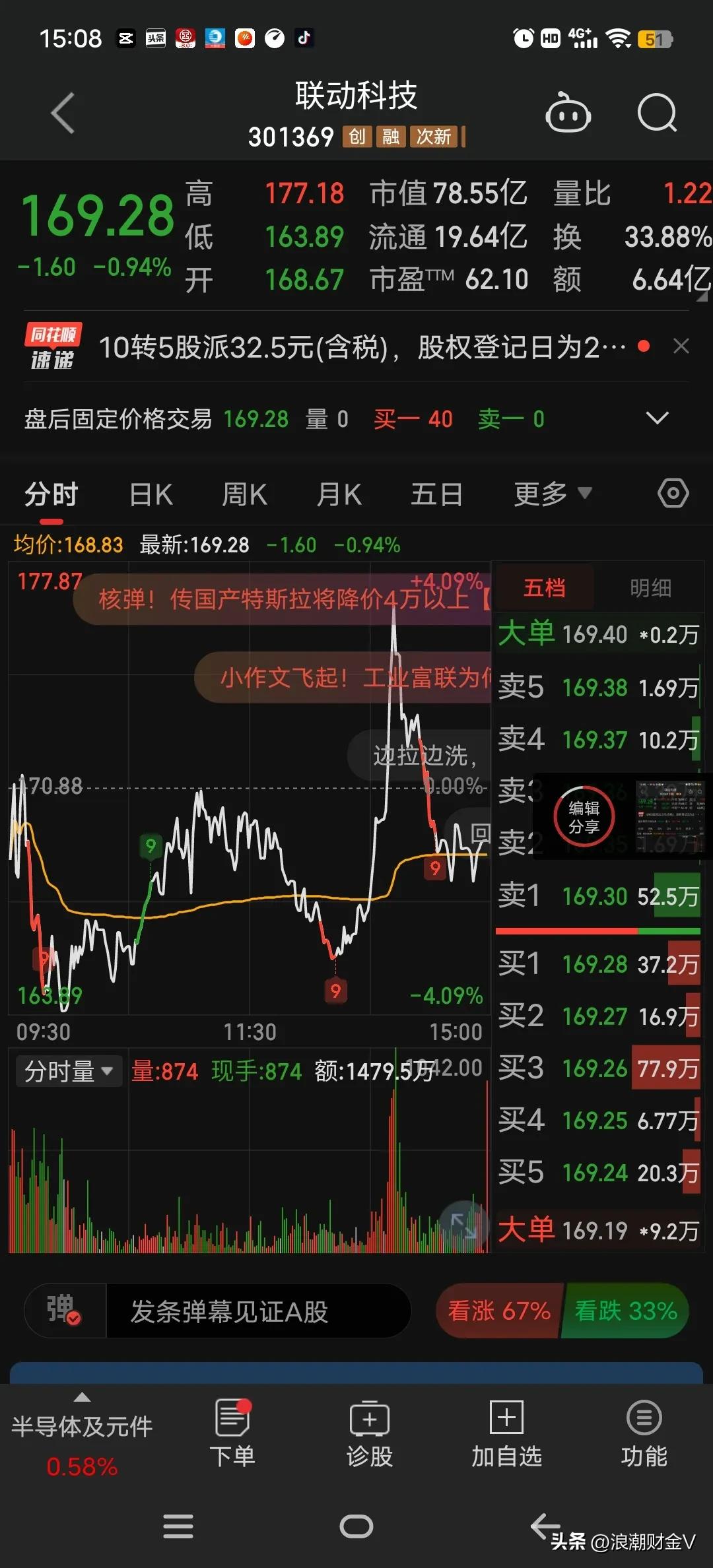Viewport: 713px width, 1568px height.
Task: Go back with the left arrow
Action: tap(61, 112)
